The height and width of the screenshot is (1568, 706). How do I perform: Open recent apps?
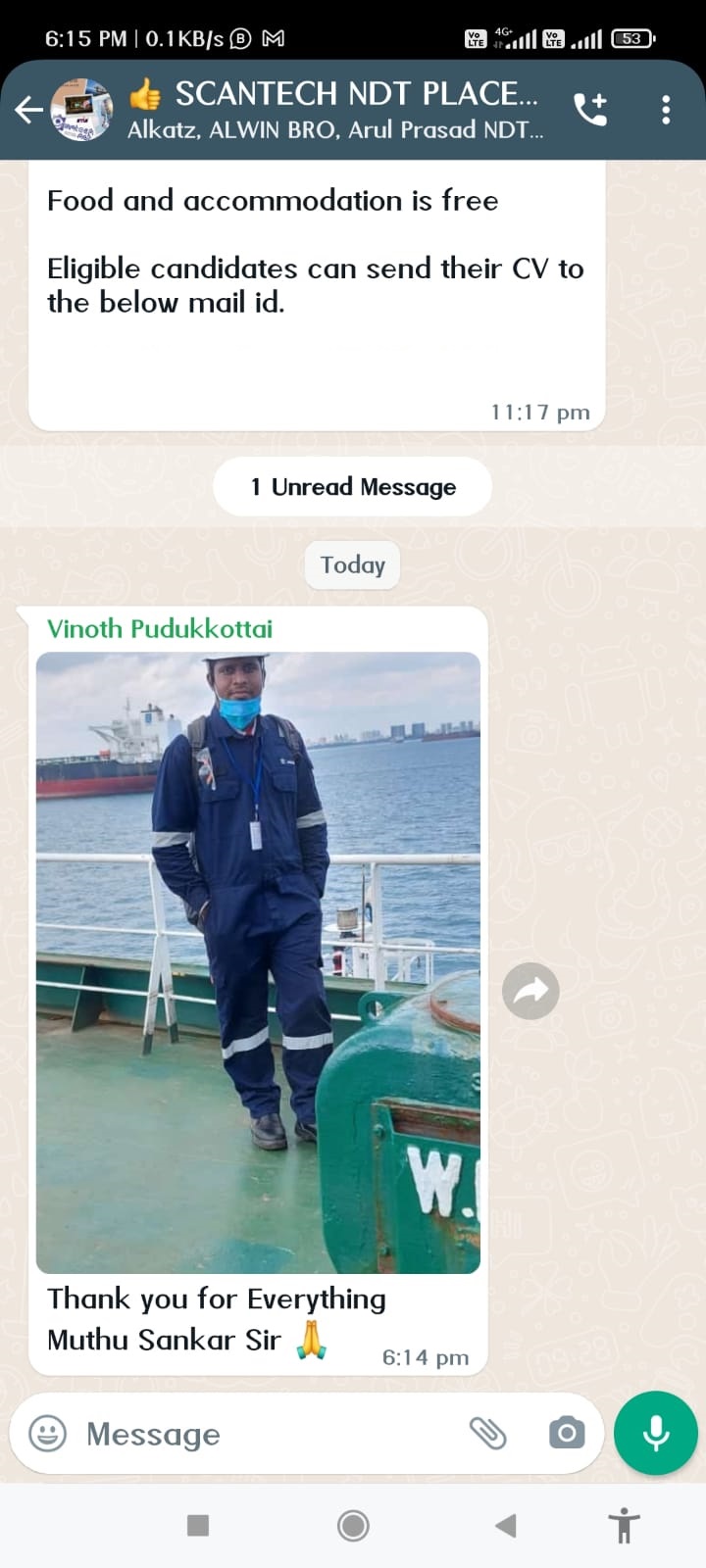[198, 1525]
